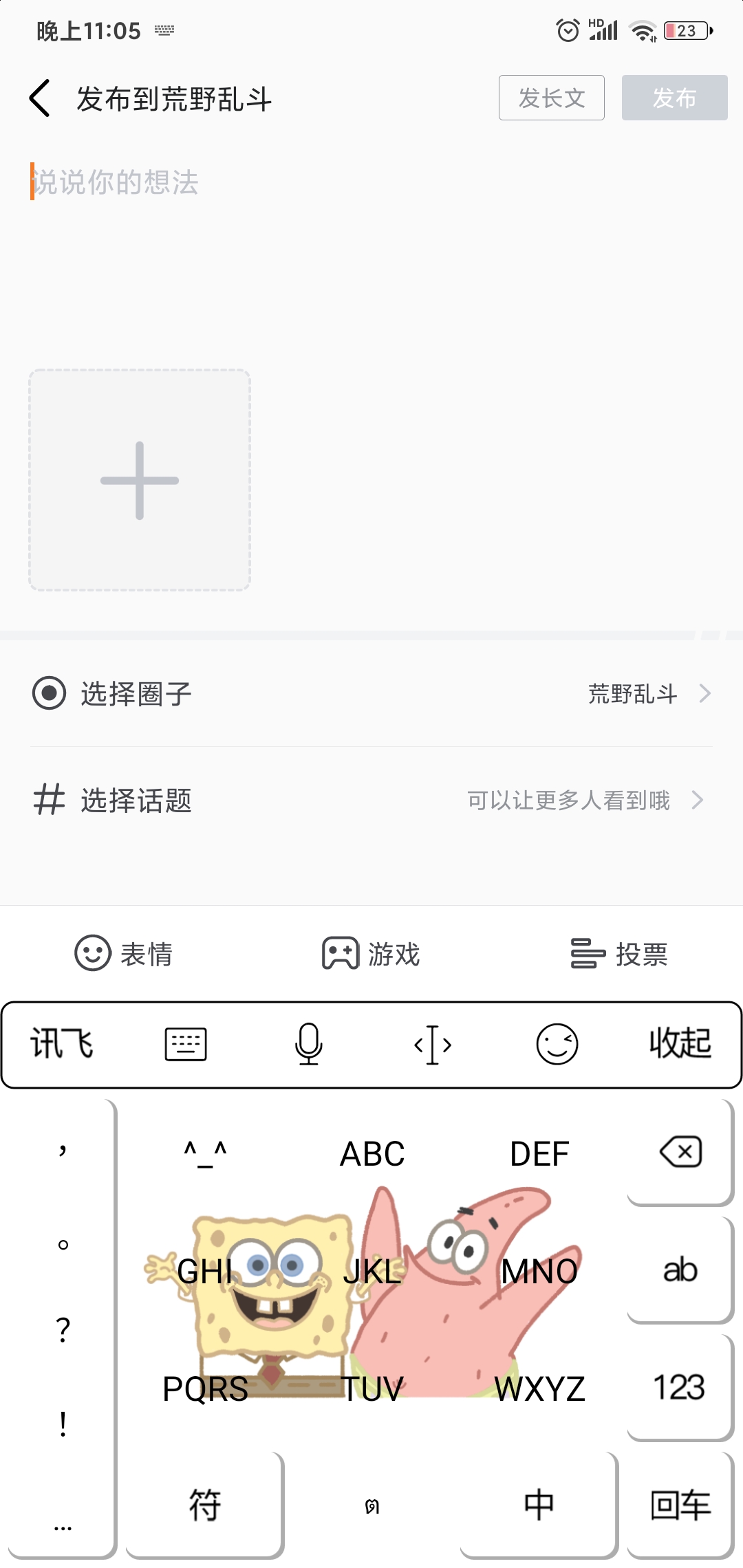Open the 游戏 game panel
The image size is (743, 1568).
[x=368, y=954]
